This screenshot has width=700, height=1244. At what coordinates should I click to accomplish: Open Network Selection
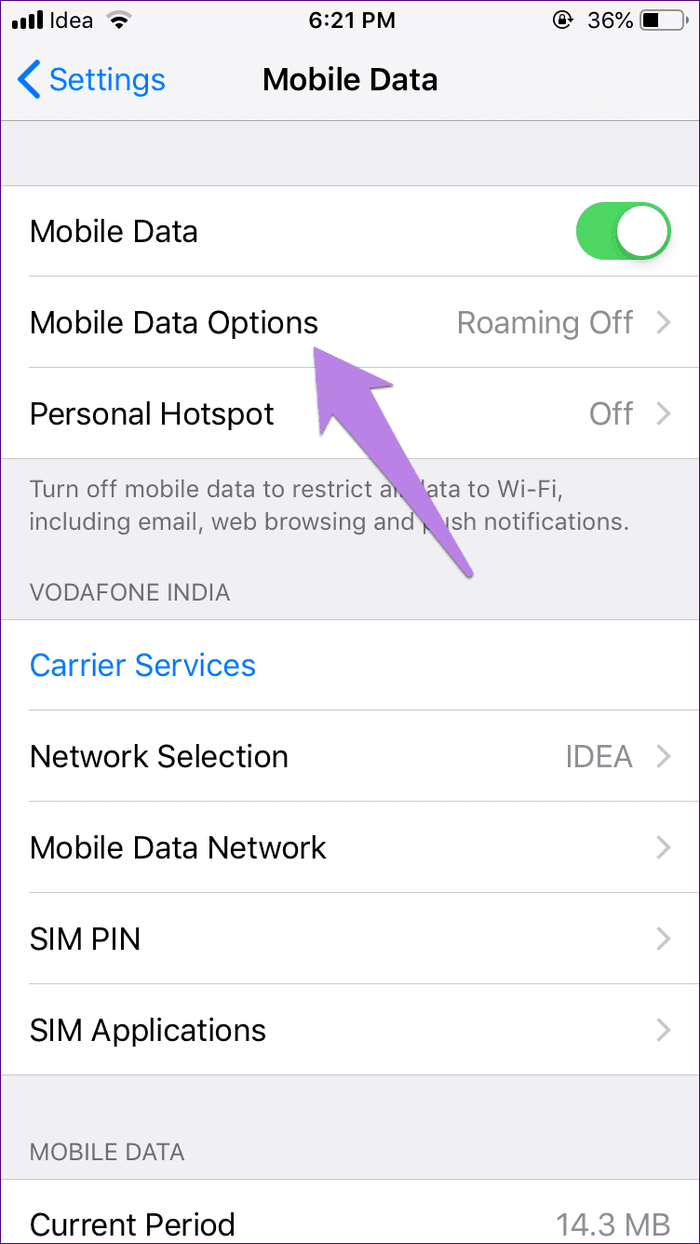pyautogui.click(x=350, y=756)
